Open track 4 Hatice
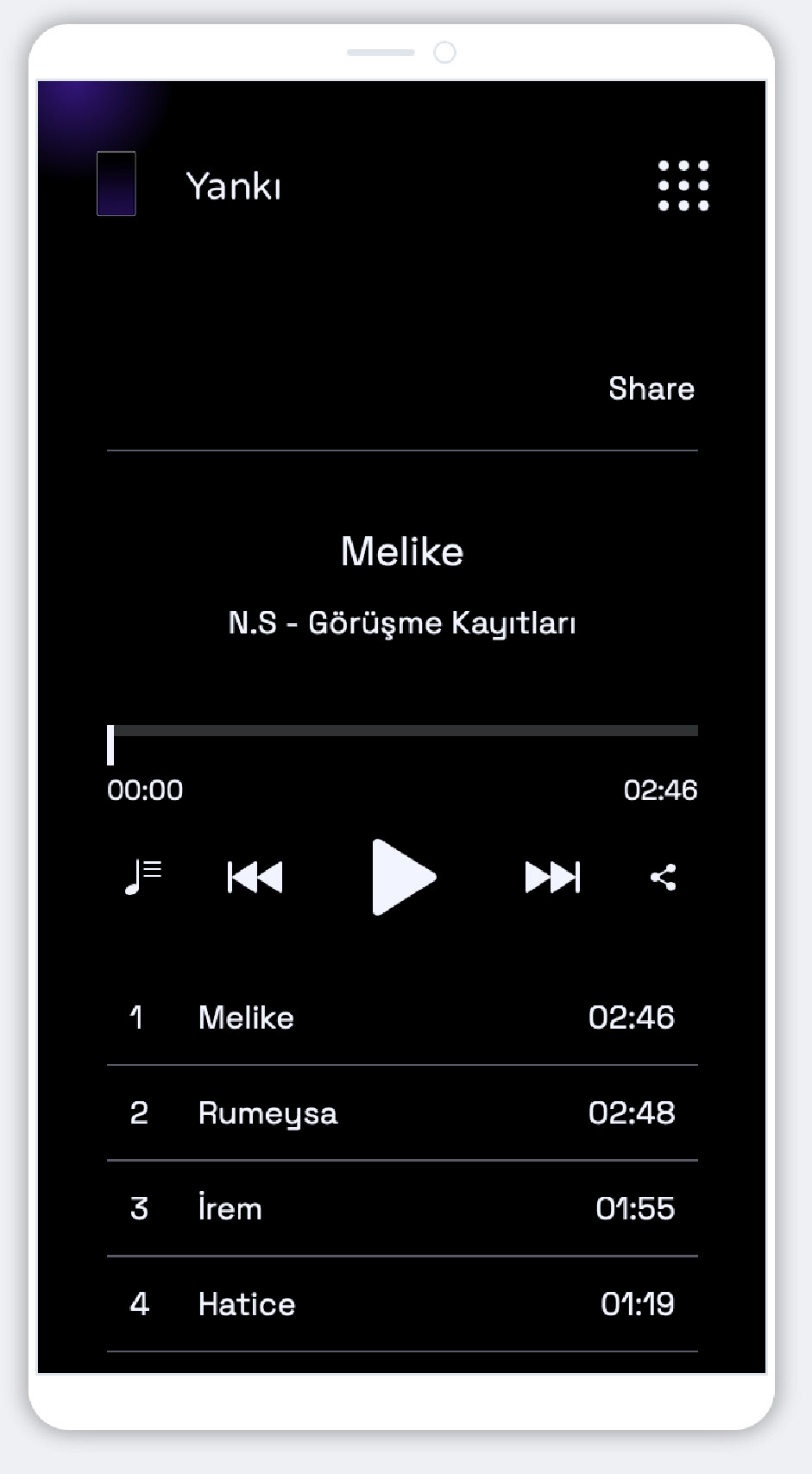The height and width of the screenshot is (1474, 812). [x=402, y=1304]
